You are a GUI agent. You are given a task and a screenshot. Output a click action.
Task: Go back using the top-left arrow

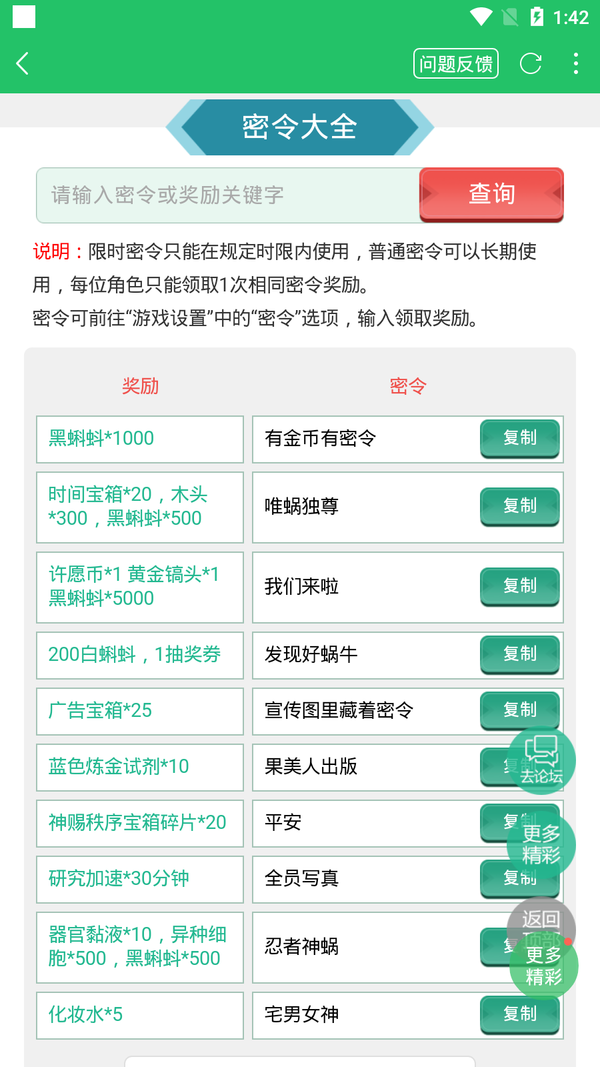(x=23, y=64)
